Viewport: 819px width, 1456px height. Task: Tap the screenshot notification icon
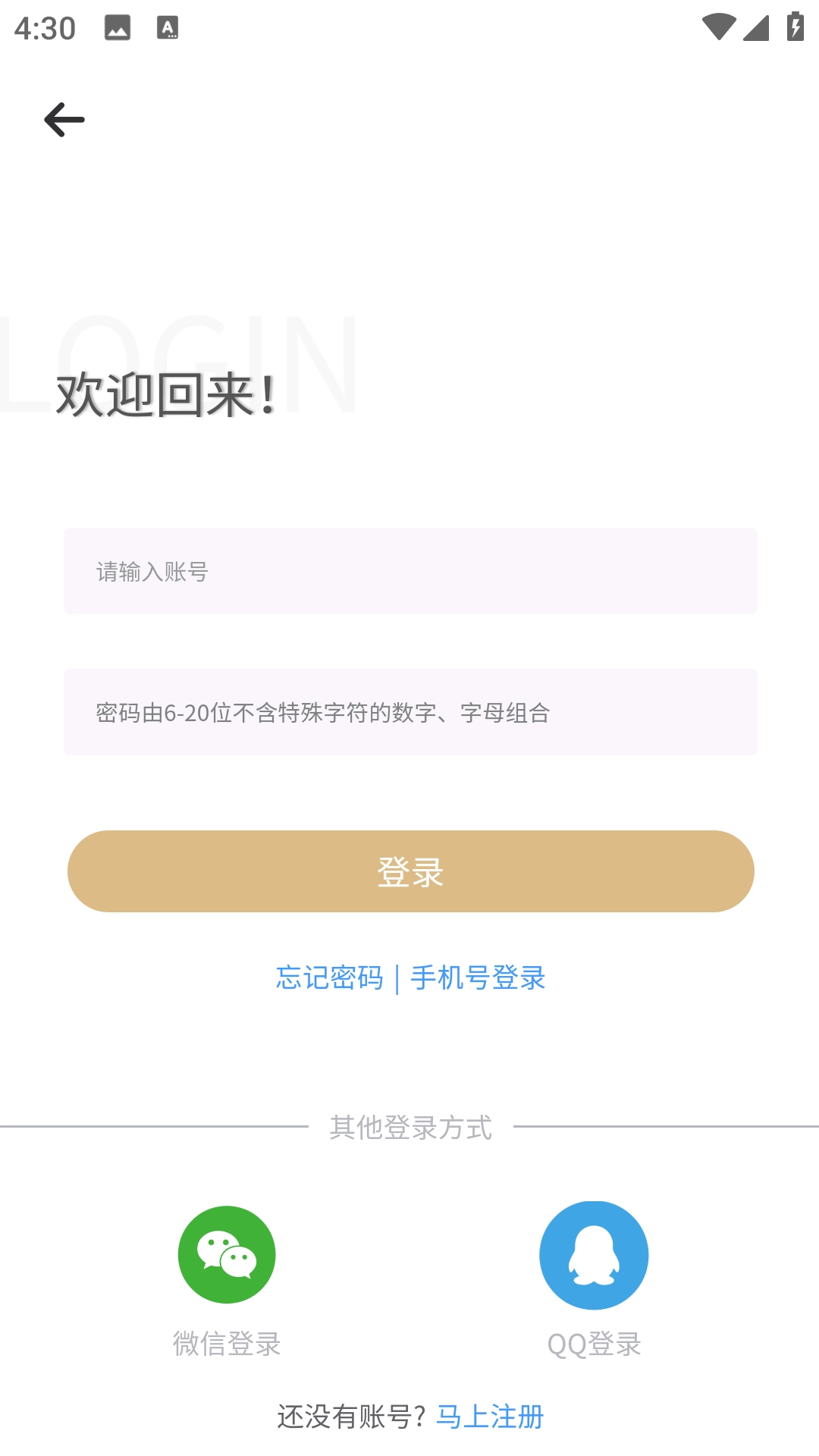pyautogui.click(x=116, y=29)
